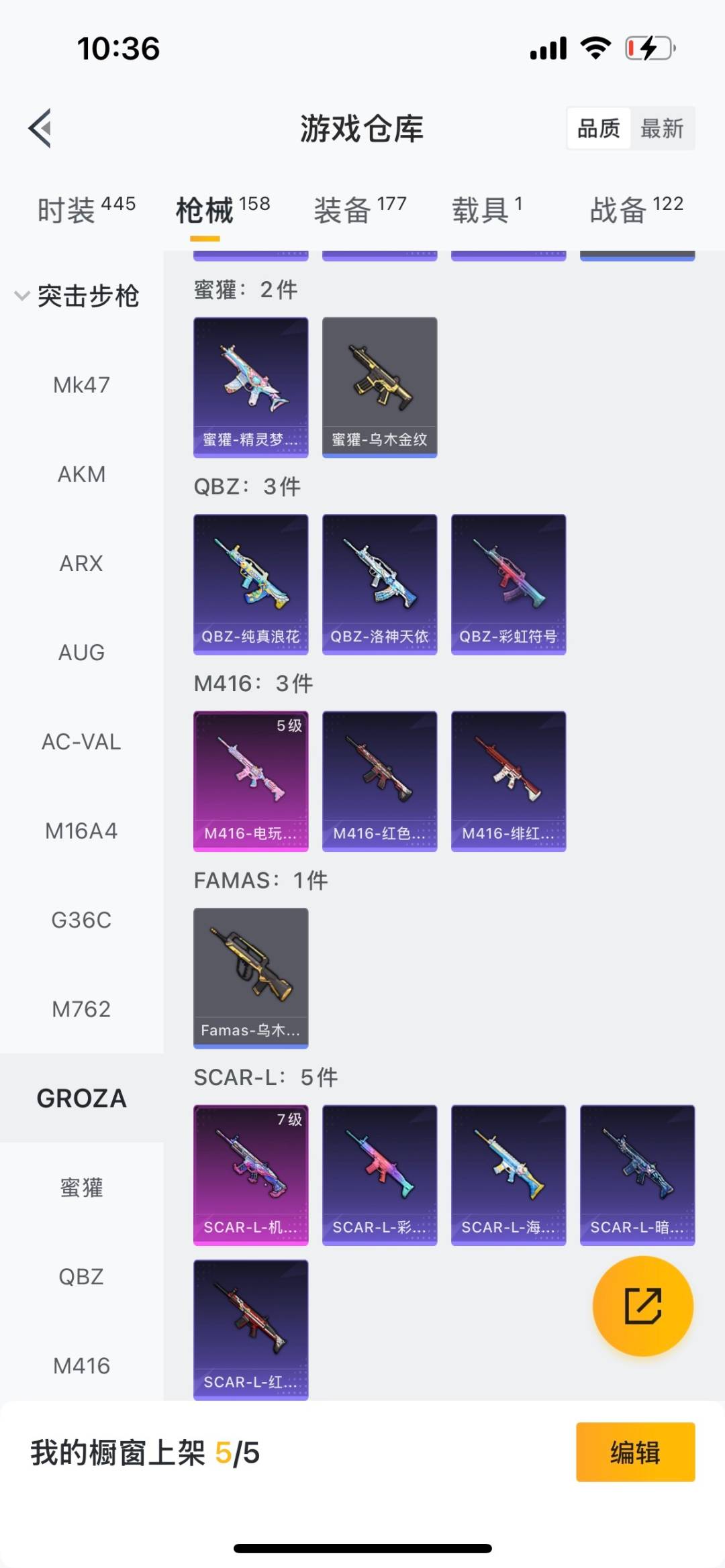This screenshot has height=1568, width=725.
Task: Tap the yellow share floating button
Action: [642, 1306]
